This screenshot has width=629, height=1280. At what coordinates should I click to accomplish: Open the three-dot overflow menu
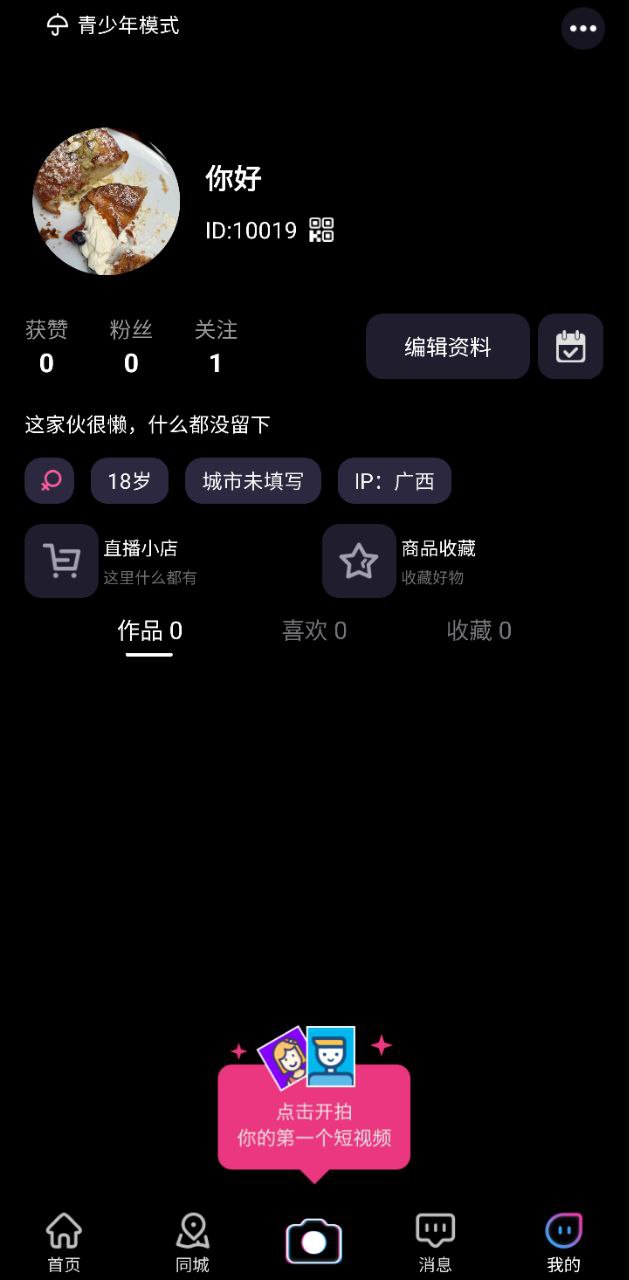tap(583, 28)
